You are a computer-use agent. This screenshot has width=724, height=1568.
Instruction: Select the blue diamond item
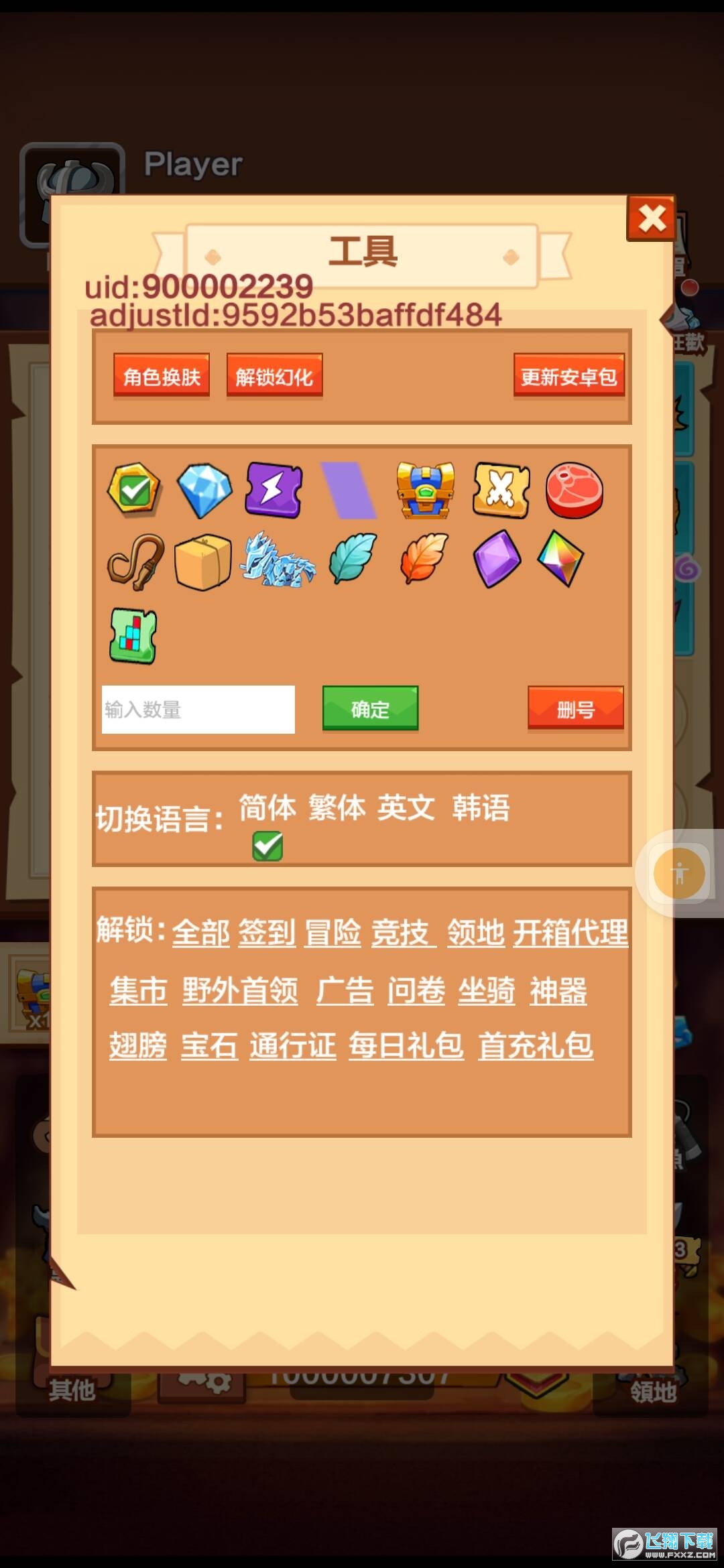point(204,491)
